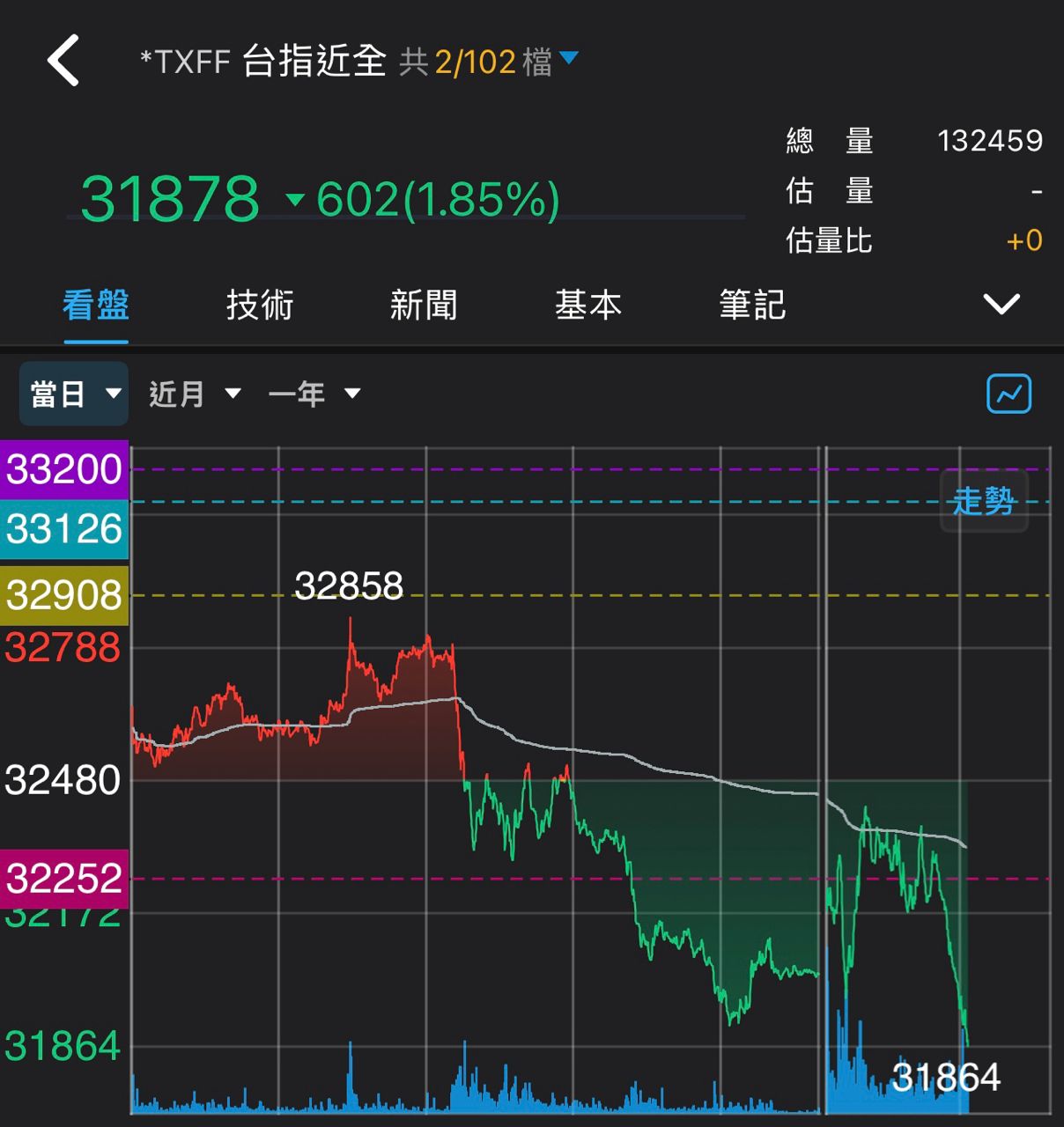Switch to the 技術 tab

click(259, 306)
